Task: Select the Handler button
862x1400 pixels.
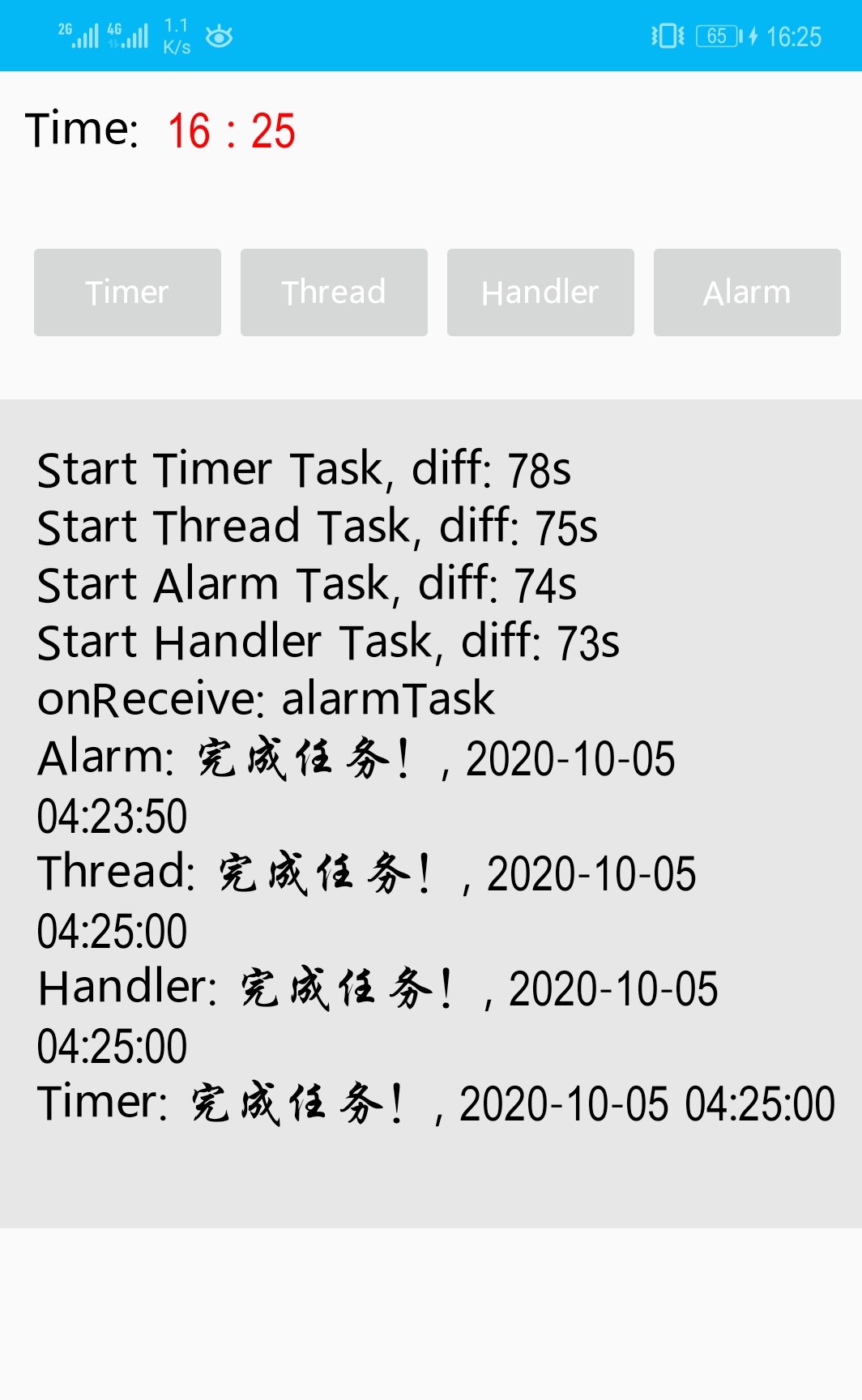Action: [x=540, y=292]
